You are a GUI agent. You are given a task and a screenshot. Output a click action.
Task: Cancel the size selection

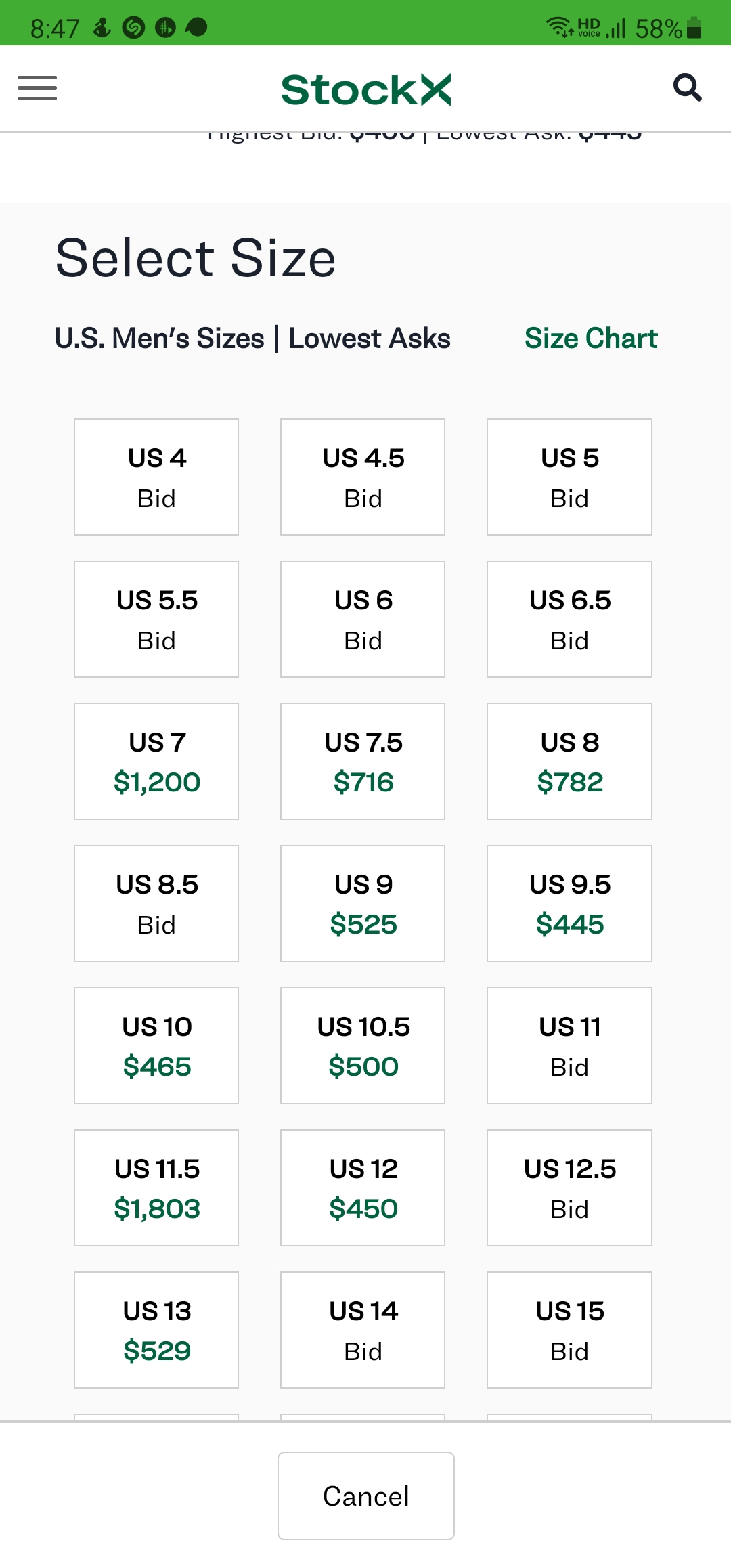365,1496
